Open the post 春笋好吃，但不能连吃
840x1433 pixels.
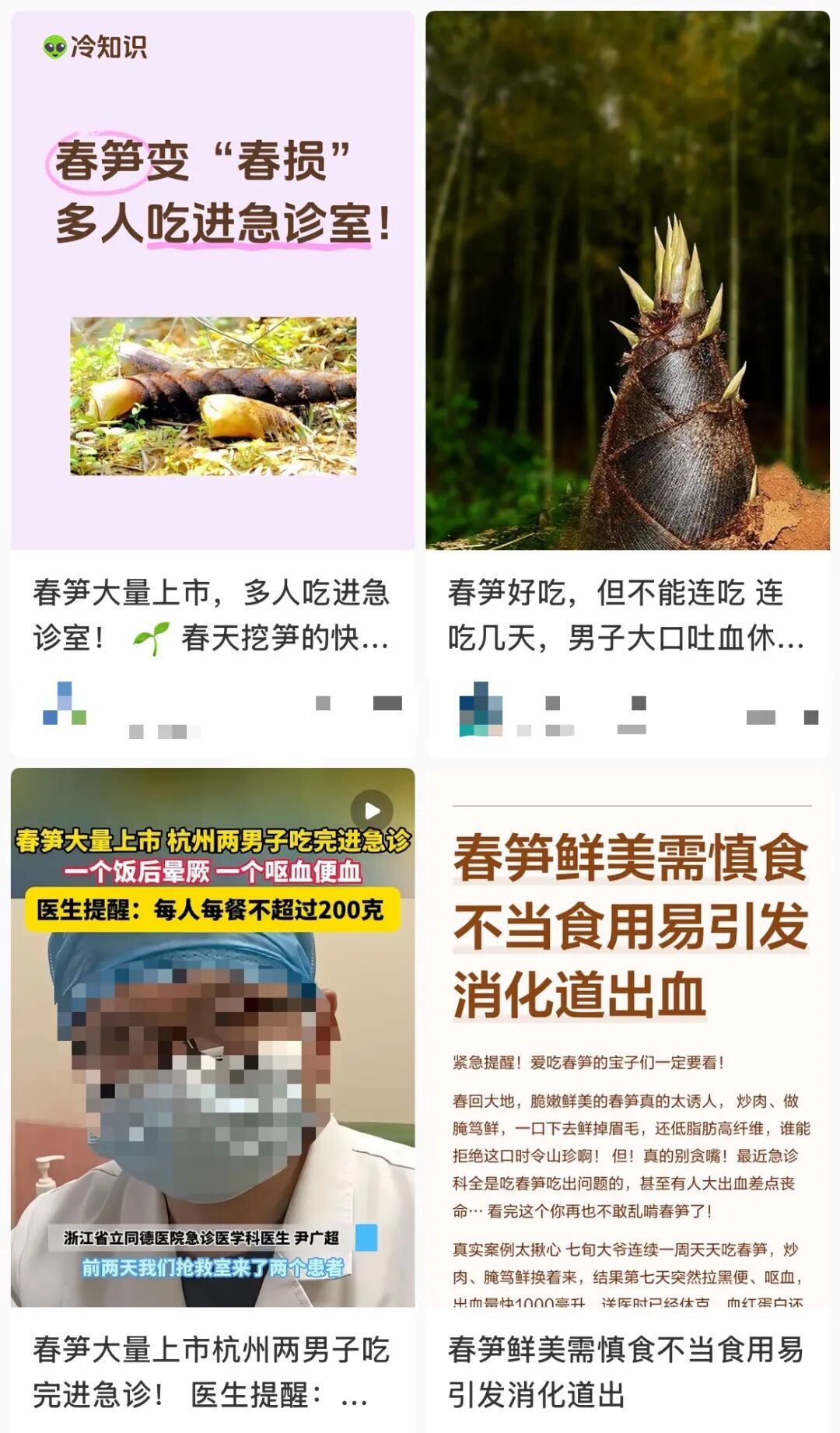coord(627,280)
